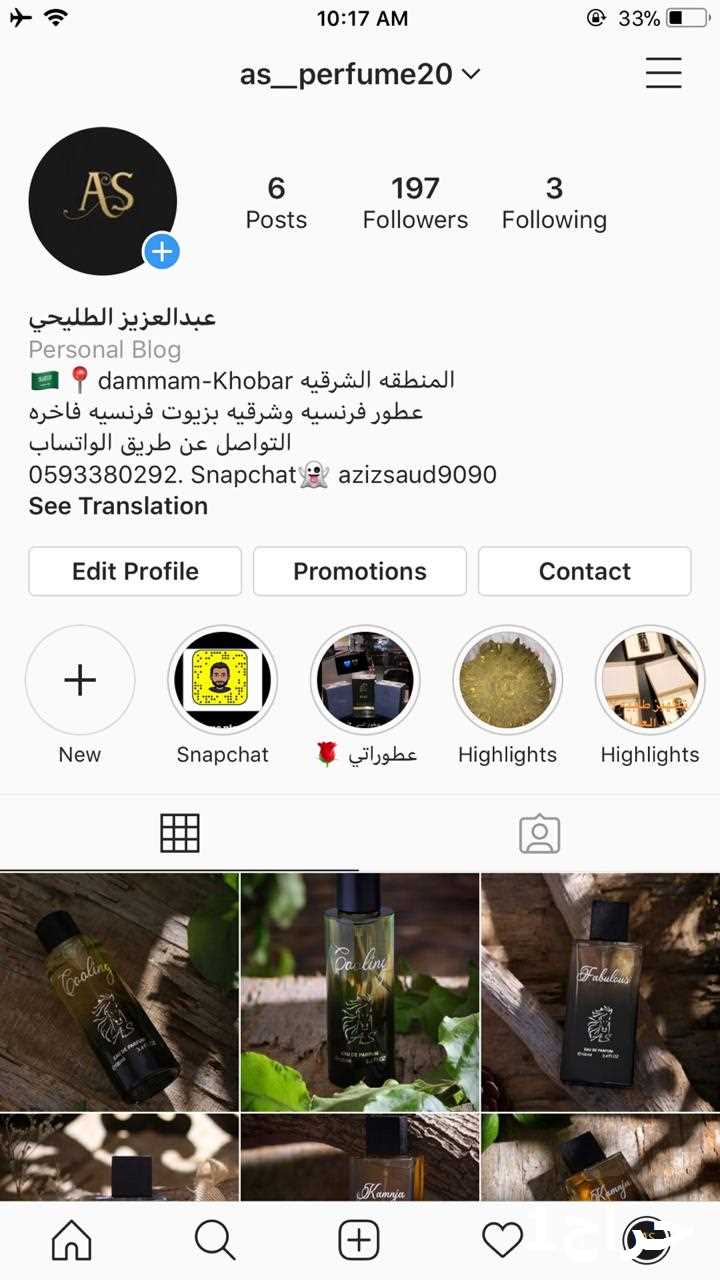
Task: Expand the as_perfume20 account switcher
Action: [x=360, y=74]
